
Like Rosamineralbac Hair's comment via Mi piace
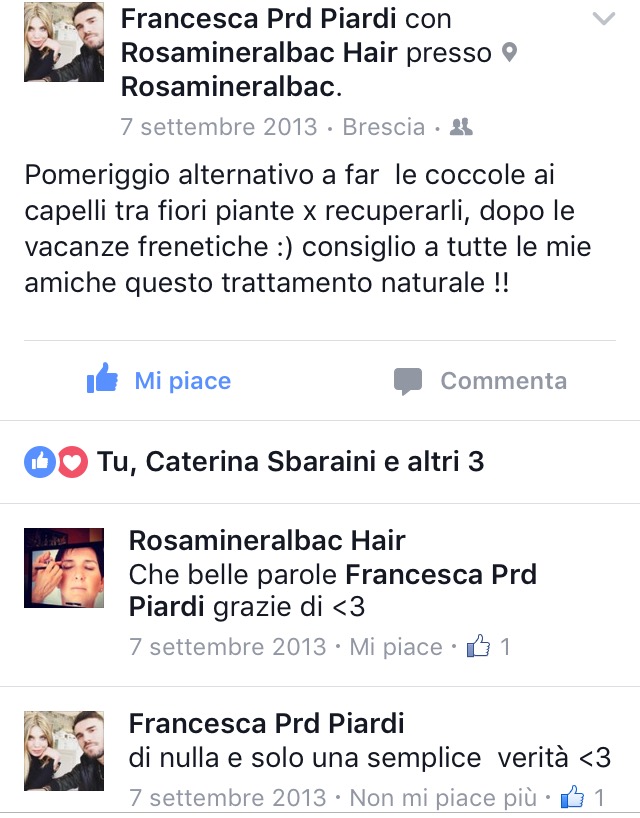[395, 647]
